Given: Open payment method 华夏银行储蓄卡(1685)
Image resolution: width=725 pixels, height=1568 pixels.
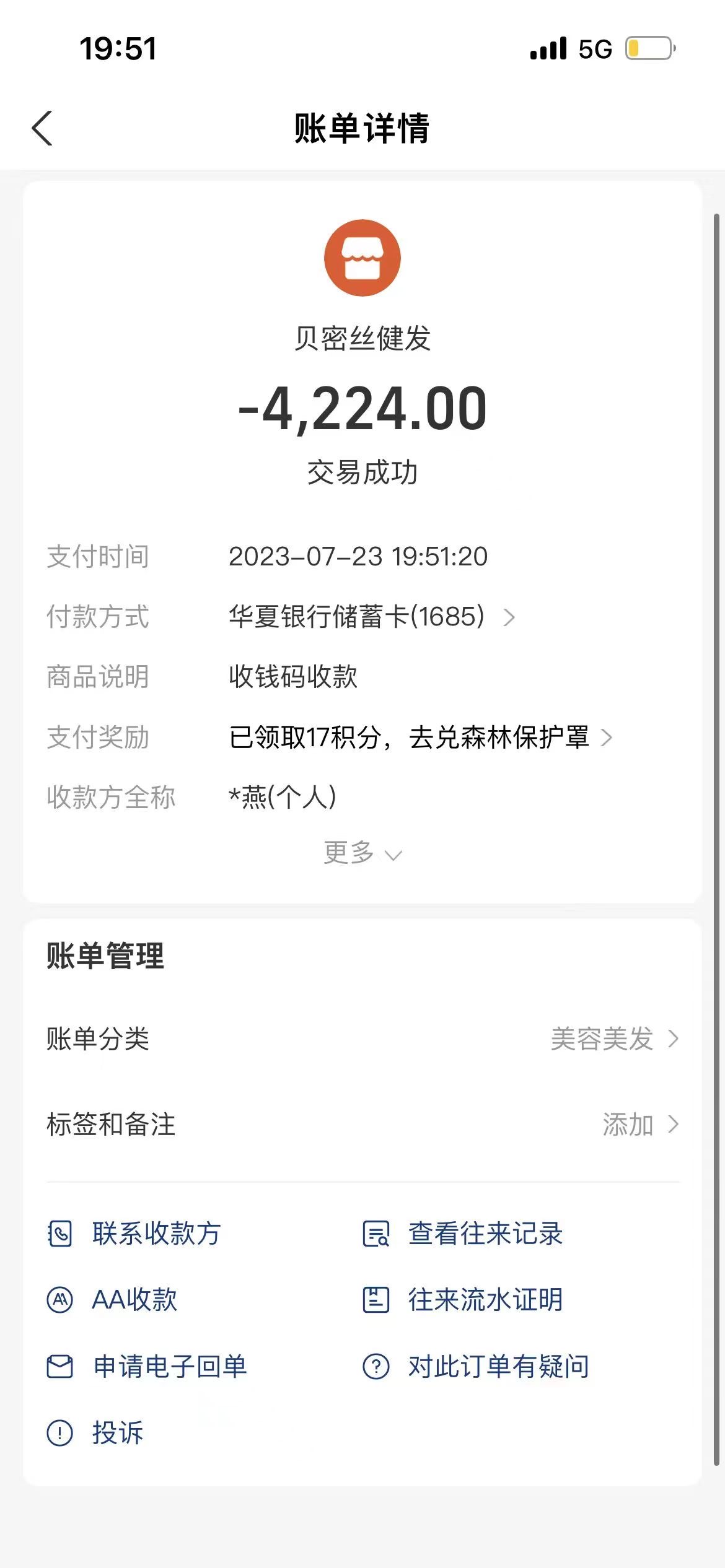Looking at the screenshot, I should click(x=372, y=617).
